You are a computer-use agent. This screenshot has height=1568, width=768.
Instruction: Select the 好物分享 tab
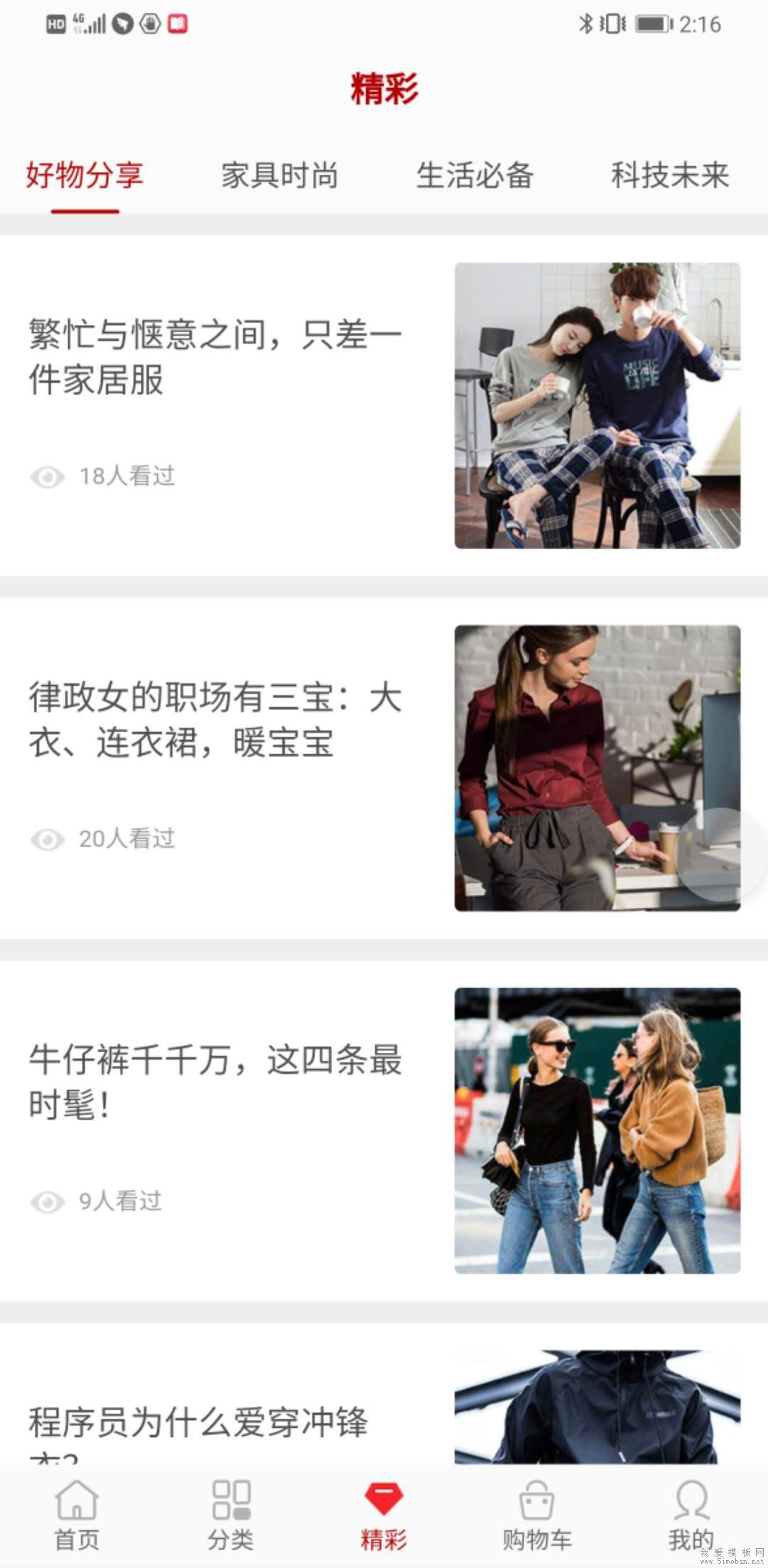pyautogui.click(x=85, y=176)
